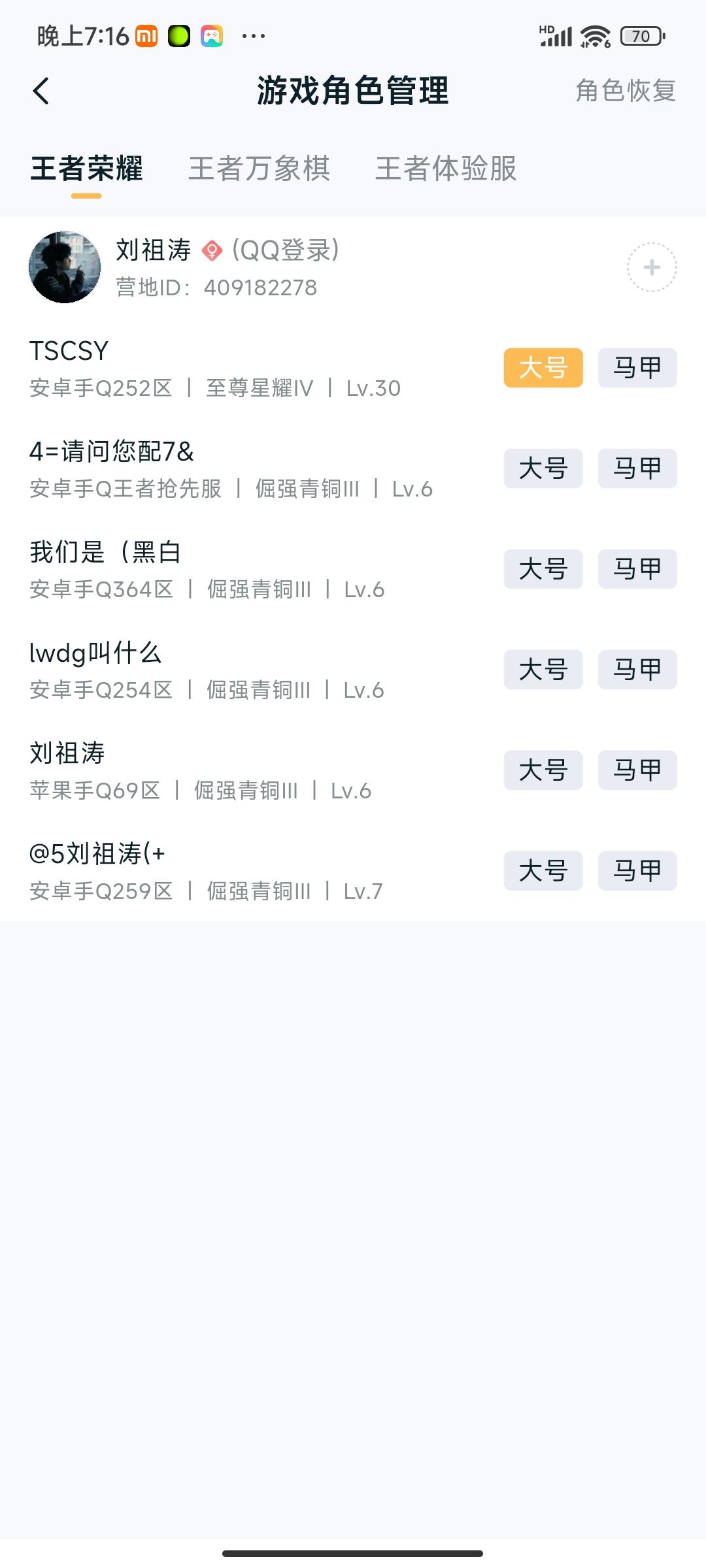Set 4=请问您配7& as 马甲
The height and width of the screenshot is (1568, 706).
(637, 468)
